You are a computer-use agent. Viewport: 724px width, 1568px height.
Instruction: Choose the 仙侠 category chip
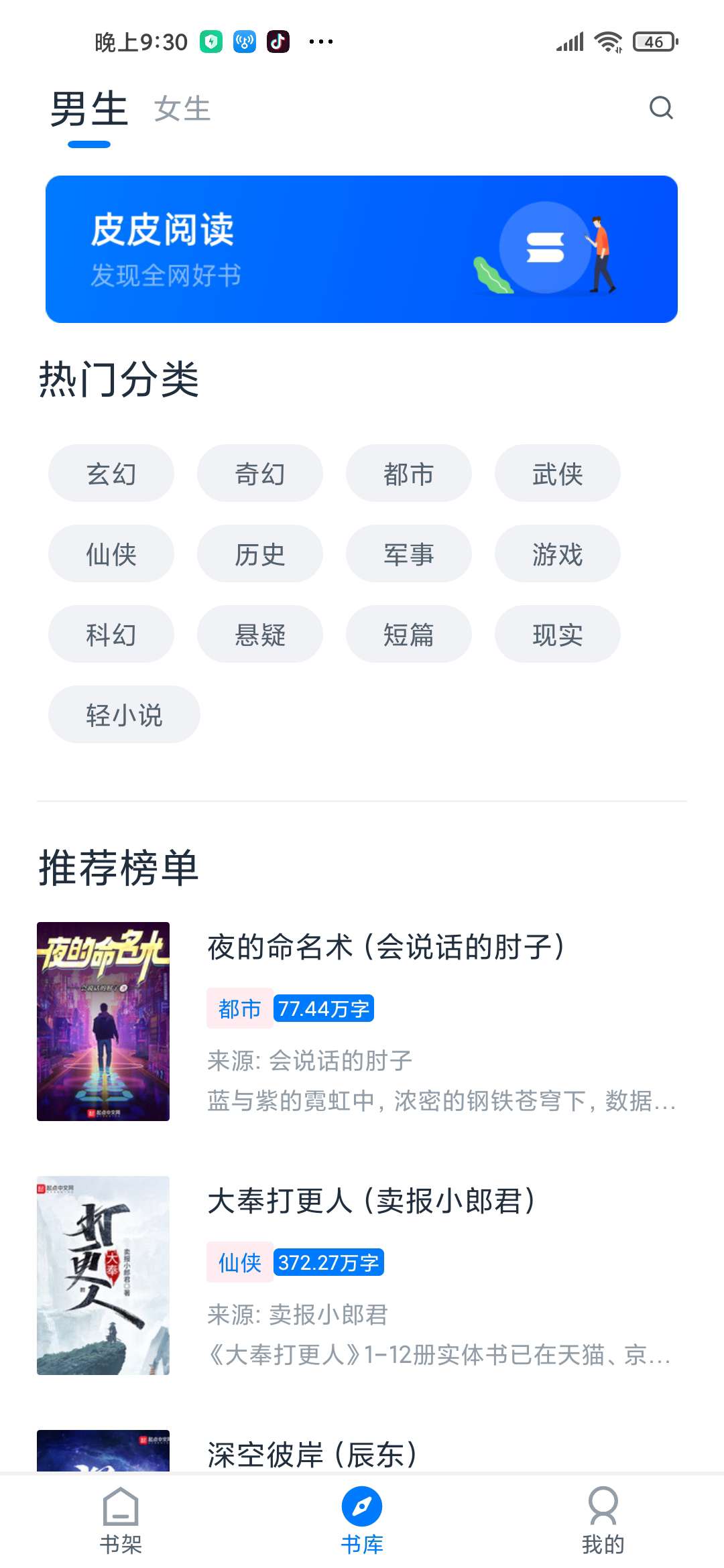click(111, 554)
